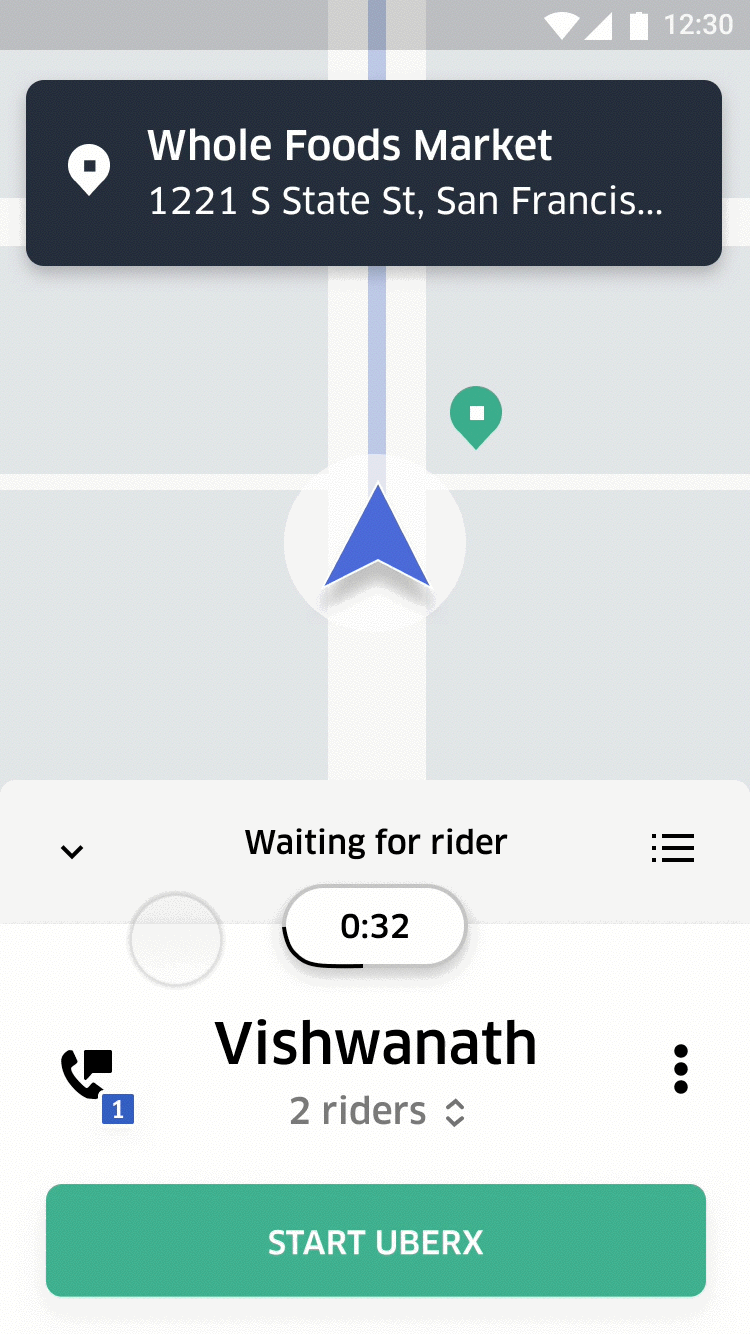This screenshot has height=1334, width=750.
Task: Tap the green pickup pin on map
Action: coord(476,414)
